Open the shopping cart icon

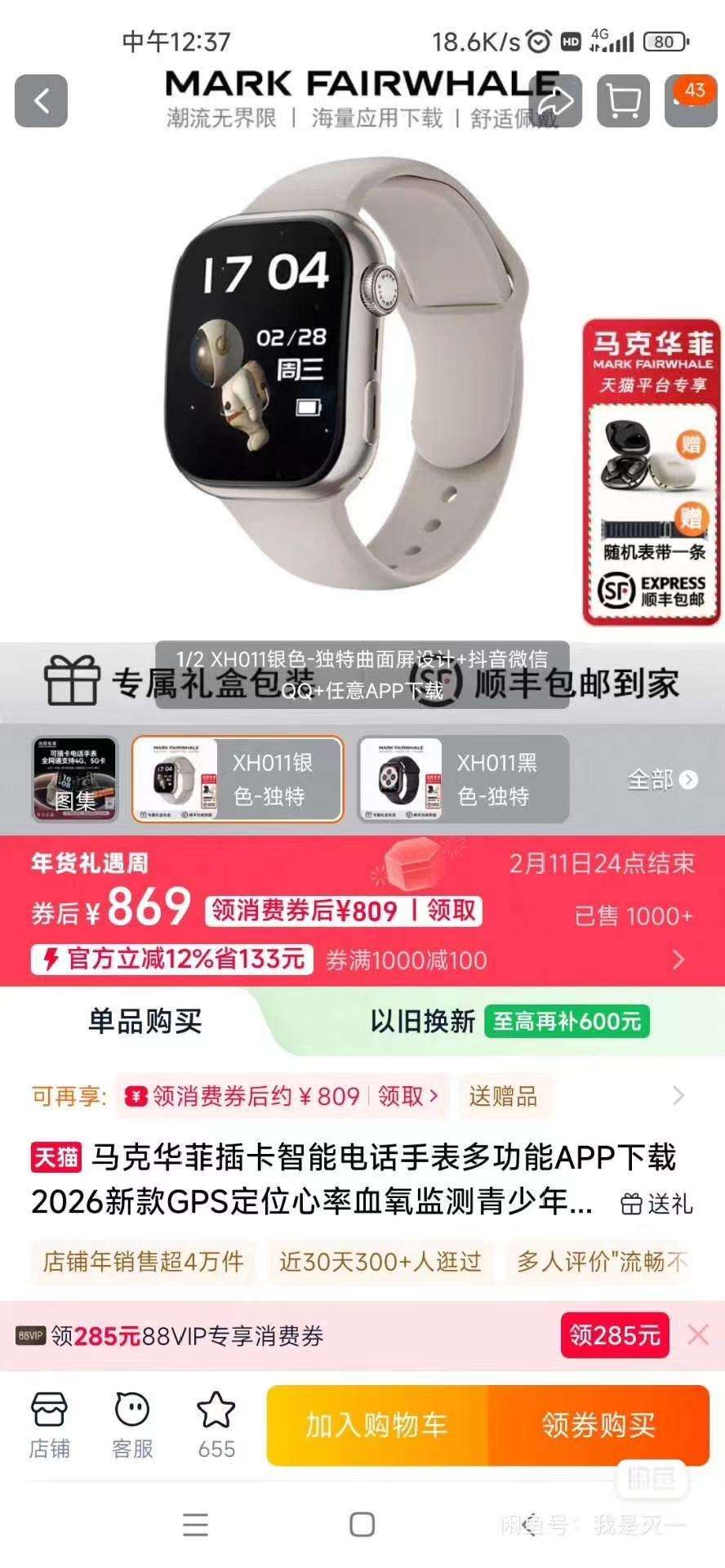[624, 101]
